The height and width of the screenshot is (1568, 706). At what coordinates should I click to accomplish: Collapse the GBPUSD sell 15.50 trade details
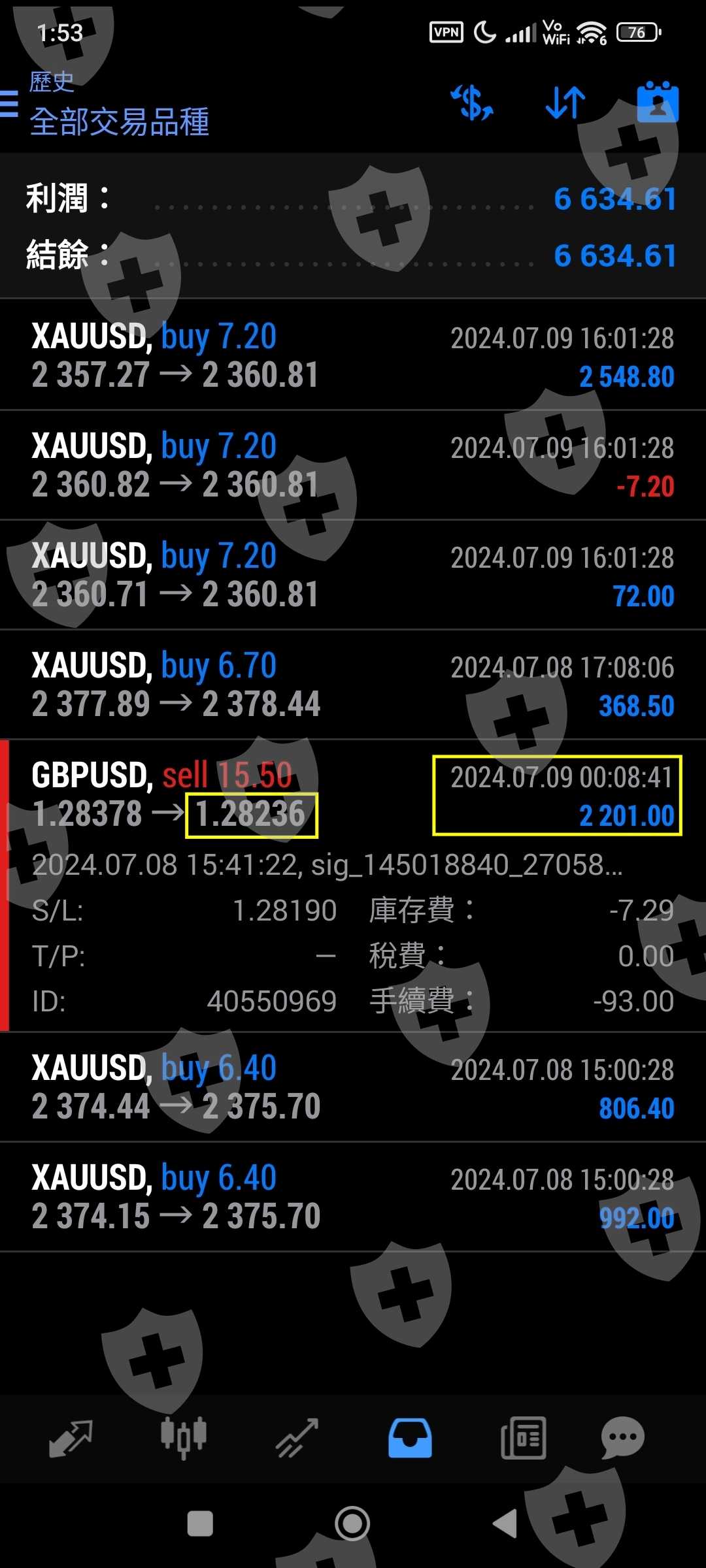(353, 794)
